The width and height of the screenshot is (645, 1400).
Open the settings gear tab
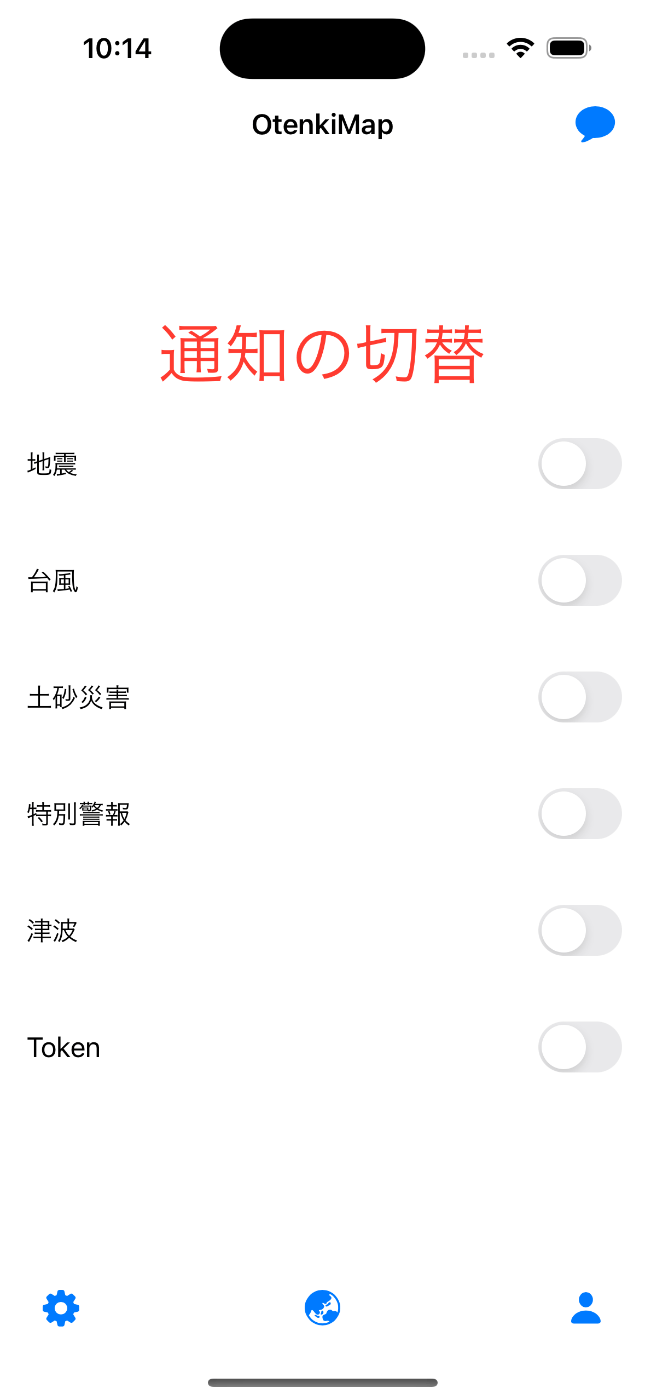61,1308
